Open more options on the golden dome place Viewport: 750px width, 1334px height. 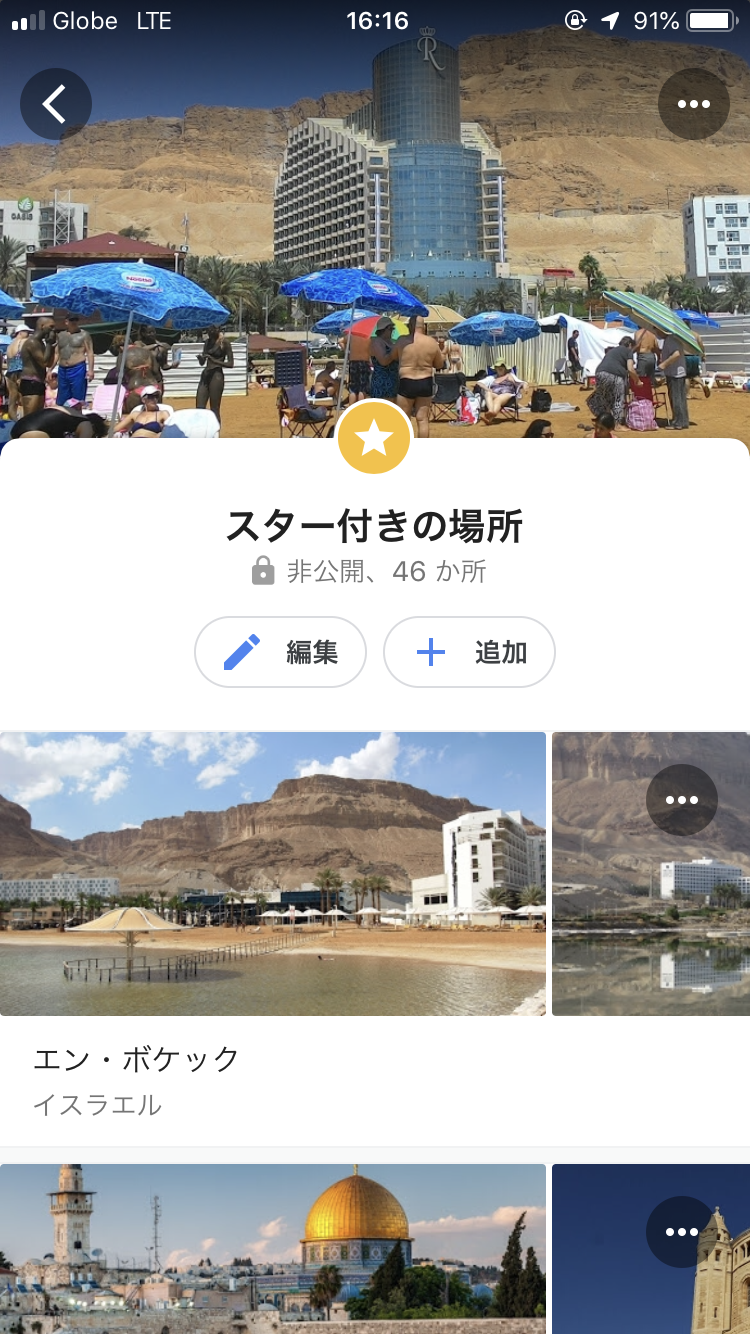point(682,1232)
